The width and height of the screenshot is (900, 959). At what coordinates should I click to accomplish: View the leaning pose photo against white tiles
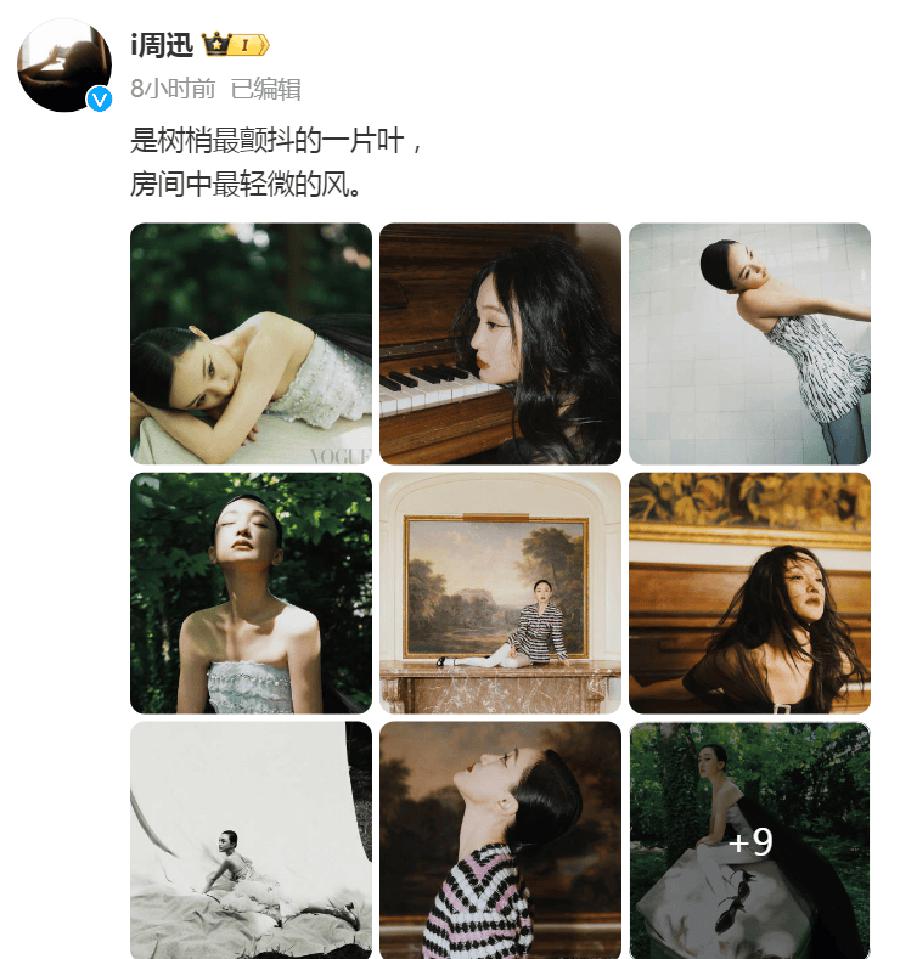(749, 343)
